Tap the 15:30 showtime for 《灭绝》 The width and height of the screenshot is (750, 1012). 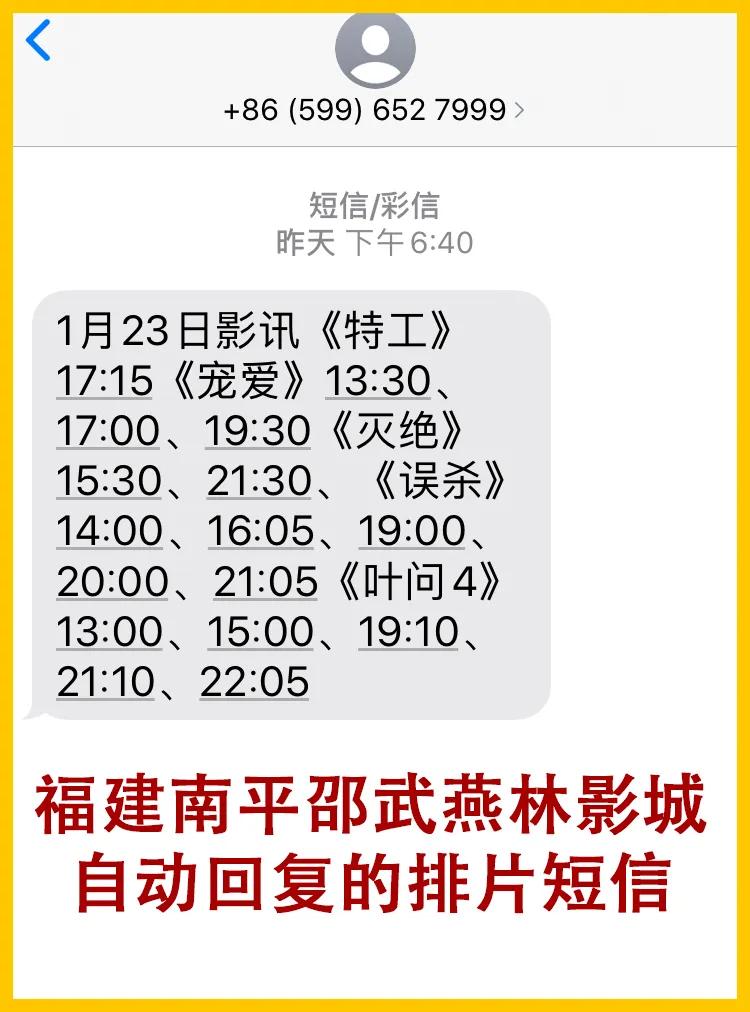(110, 480)
